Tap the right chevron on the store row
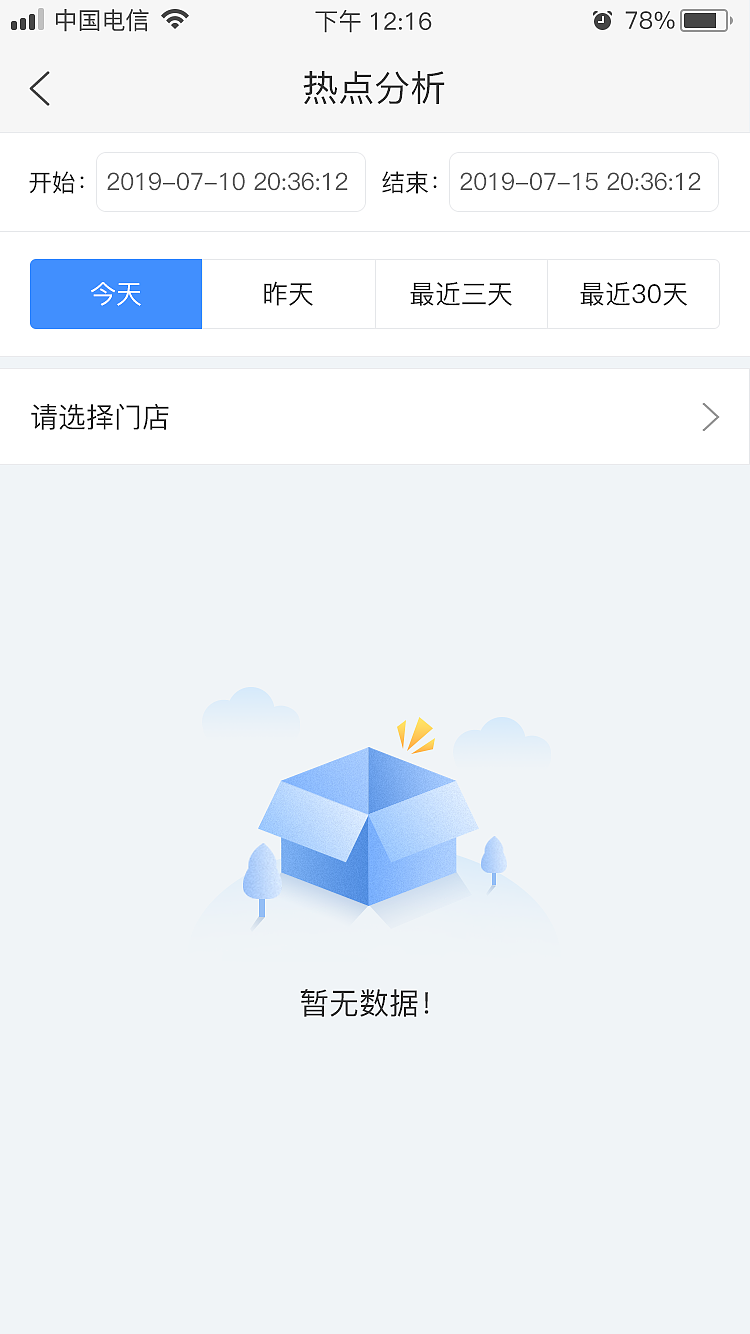This screenshot has height=1334, width=750. point(710,416)
